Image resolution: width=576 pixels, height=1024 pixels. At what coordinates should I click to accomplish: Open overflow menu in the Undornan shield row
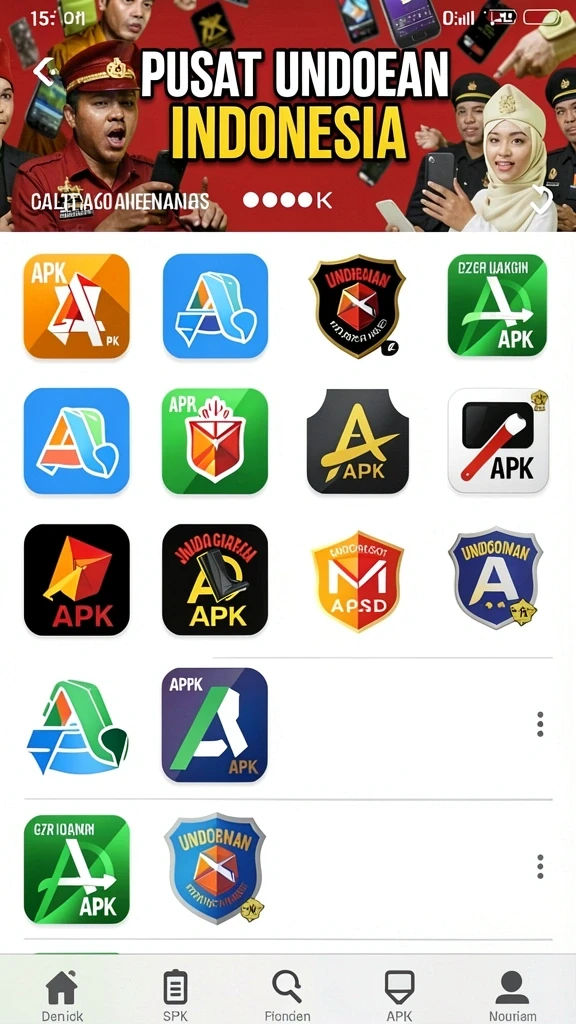click(540, 866)
